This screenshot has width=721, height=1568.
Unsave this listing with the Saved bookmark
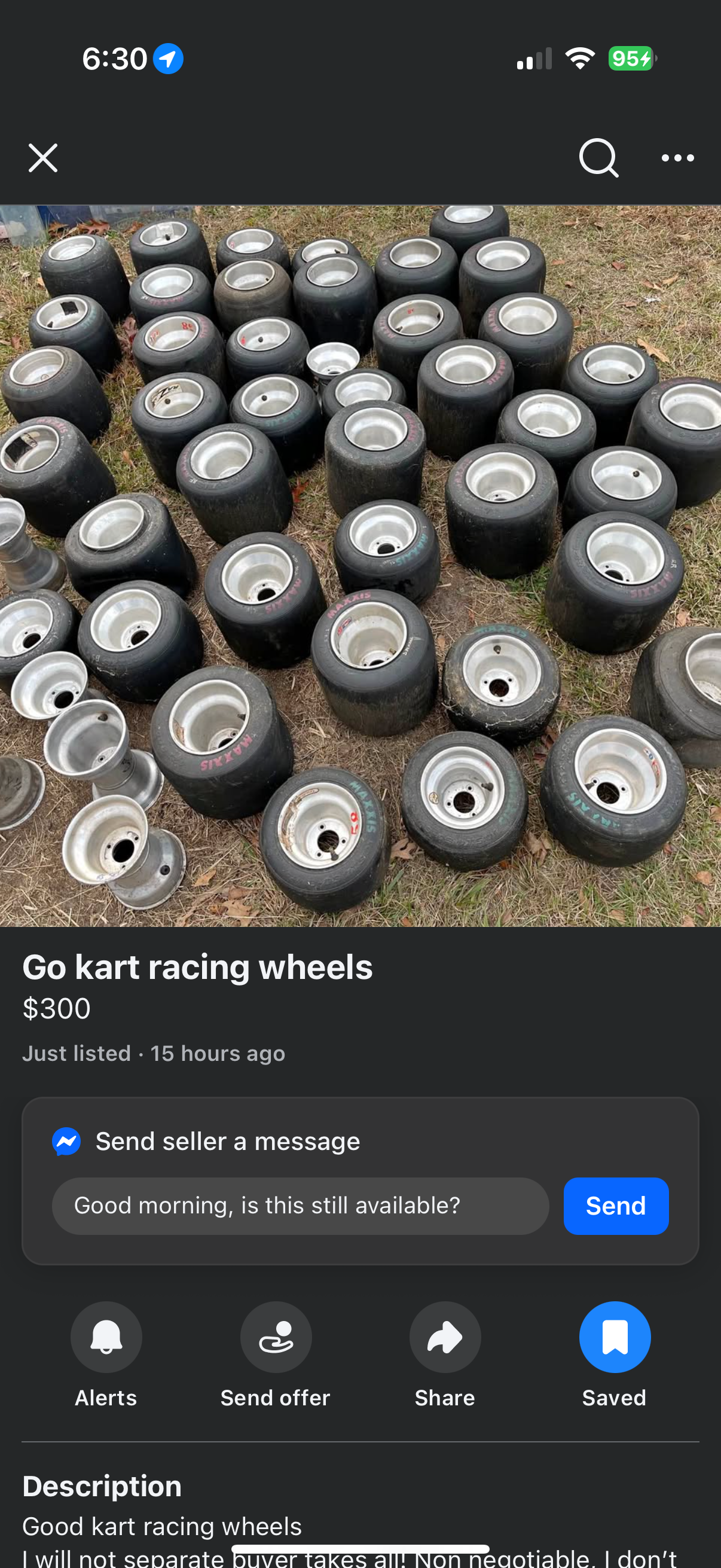[615, 1337]
